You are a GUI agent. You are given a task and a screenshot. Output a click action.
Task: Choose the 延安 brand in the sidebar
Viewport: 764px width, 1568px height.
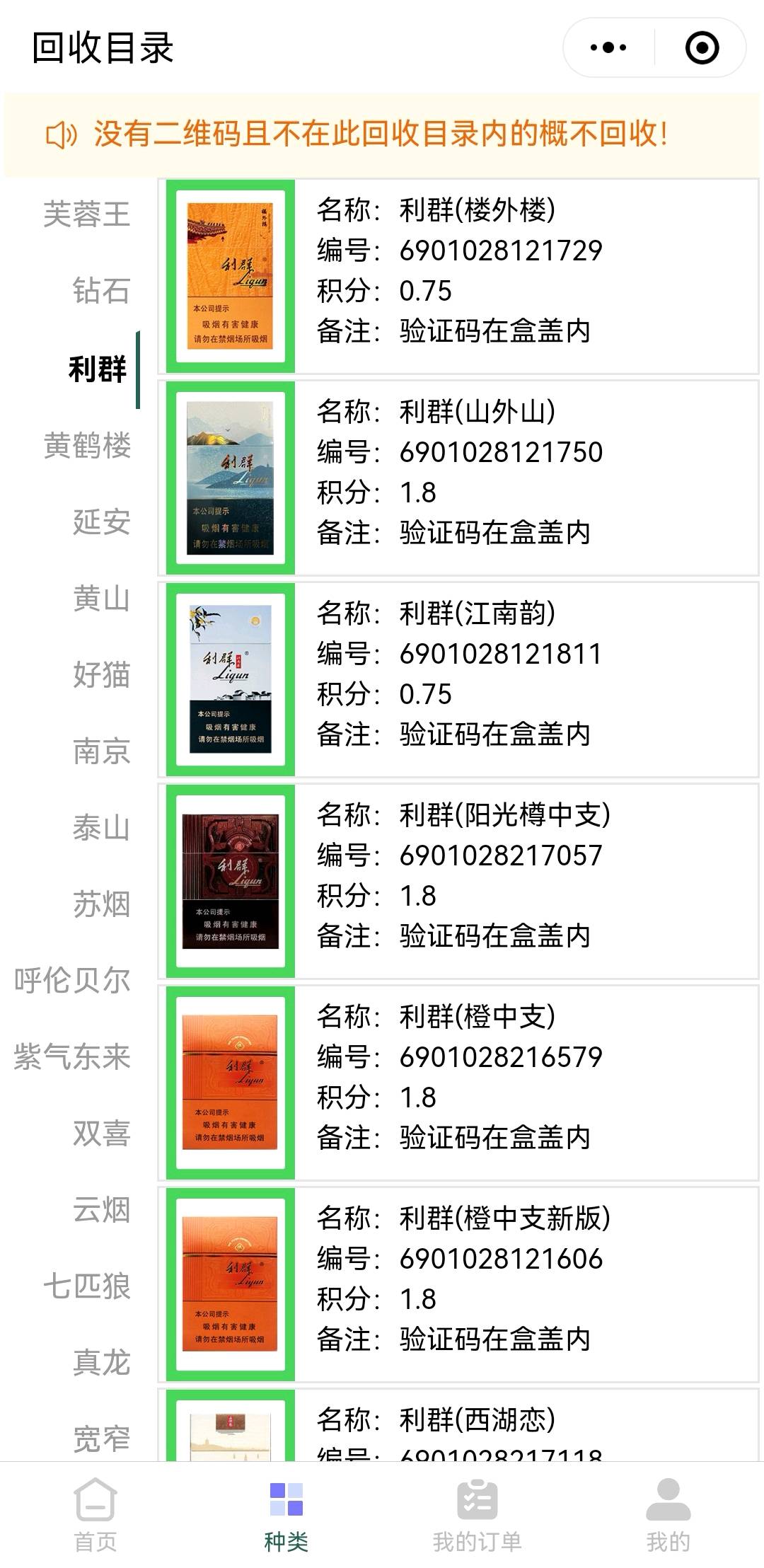coord(101,522)
